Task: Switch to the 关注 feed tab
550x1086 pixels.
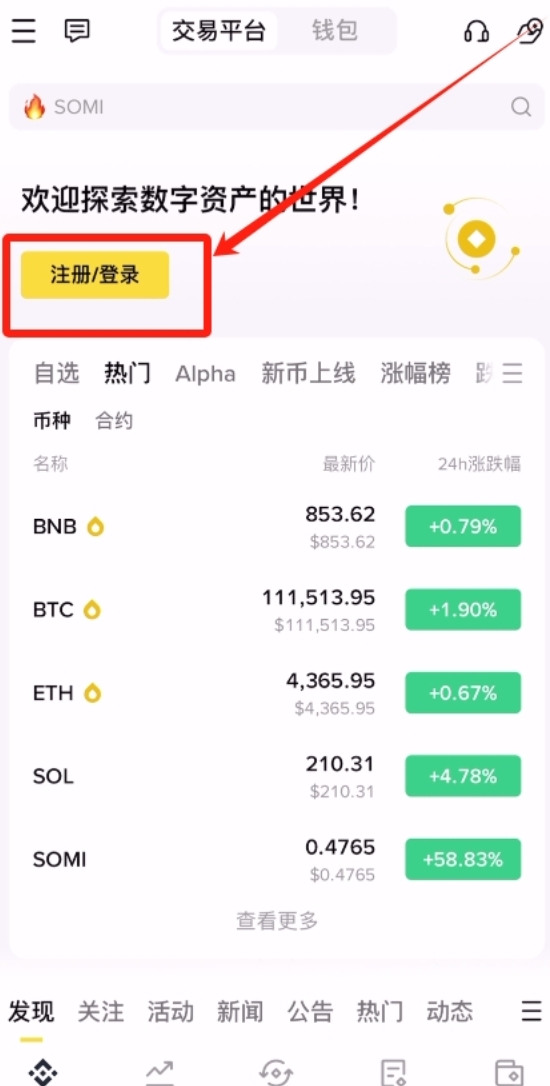Action: tap(100, 1012)
